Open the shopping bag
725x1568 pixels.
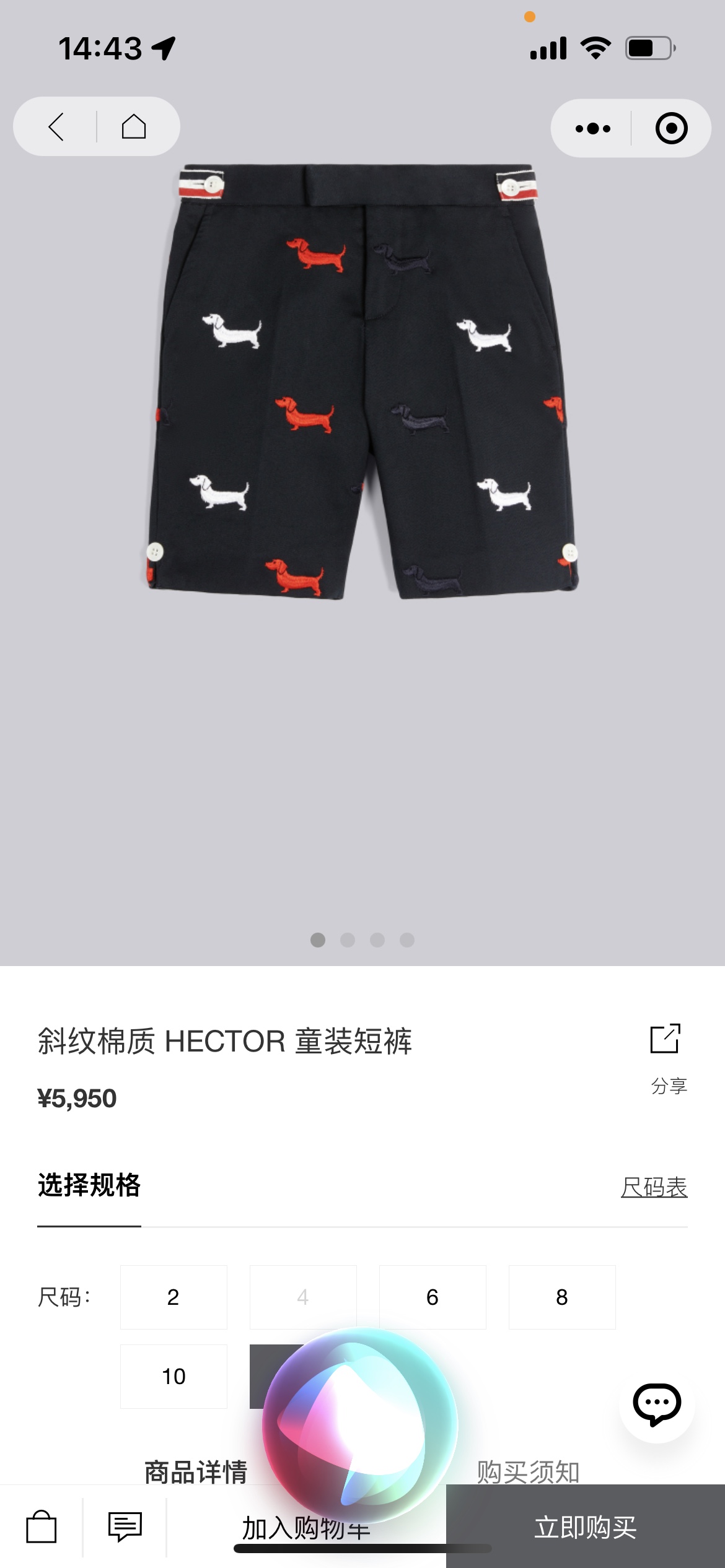pos(42,1526)
